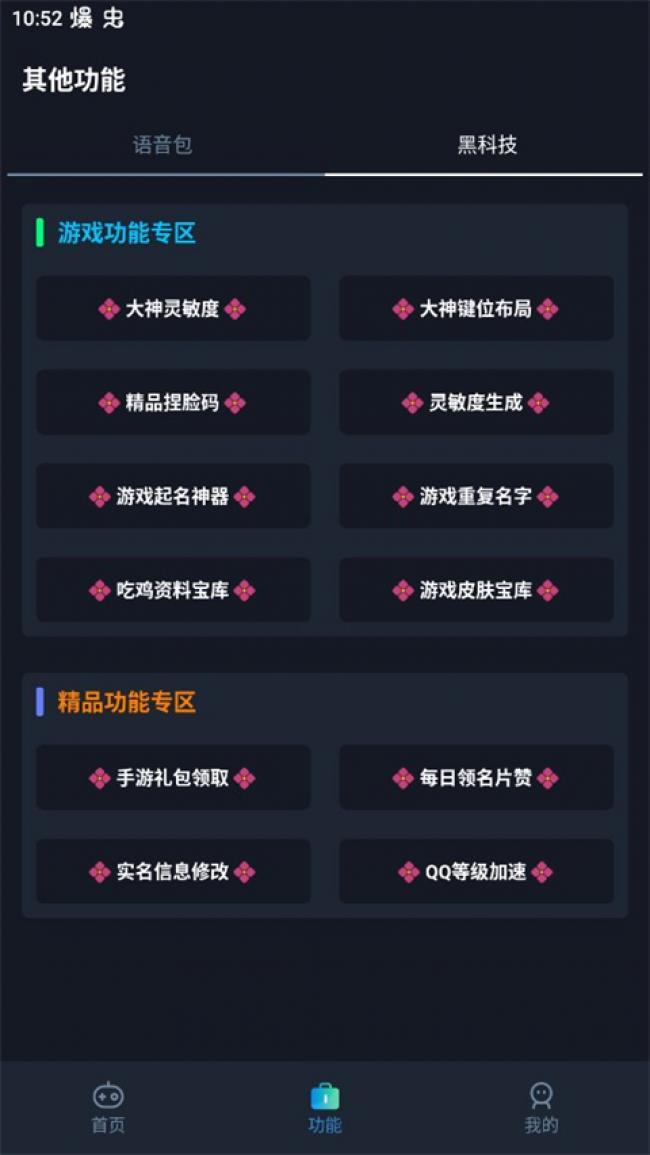Switch to the 语音包 tab
The height and width of the screenshot is (1155, 650).
(x=162, y=145)
